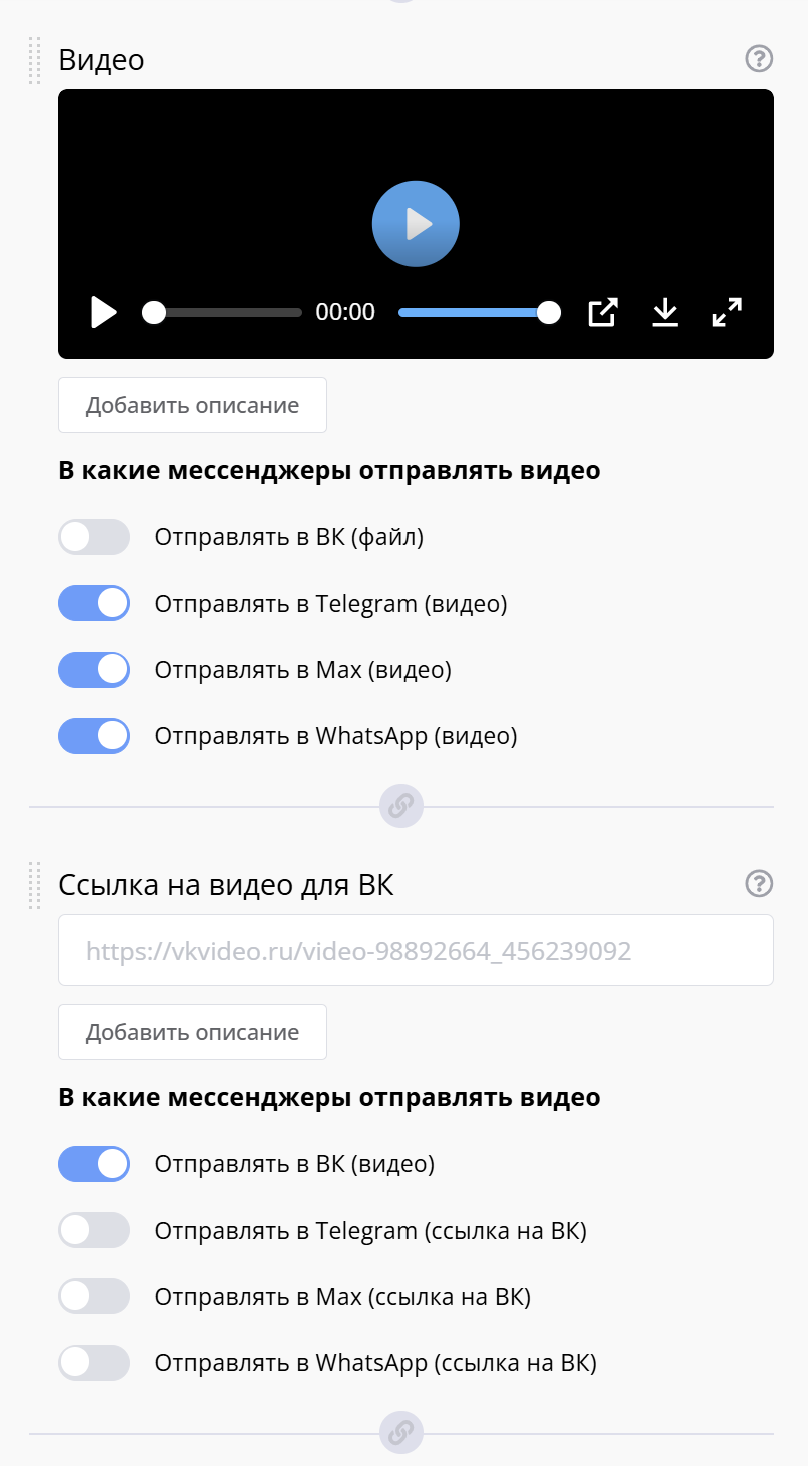Screen dimensions: 808x1466
Task: Tap Добавить описание below the VK link field
Action: click(x=192, y=1032)
